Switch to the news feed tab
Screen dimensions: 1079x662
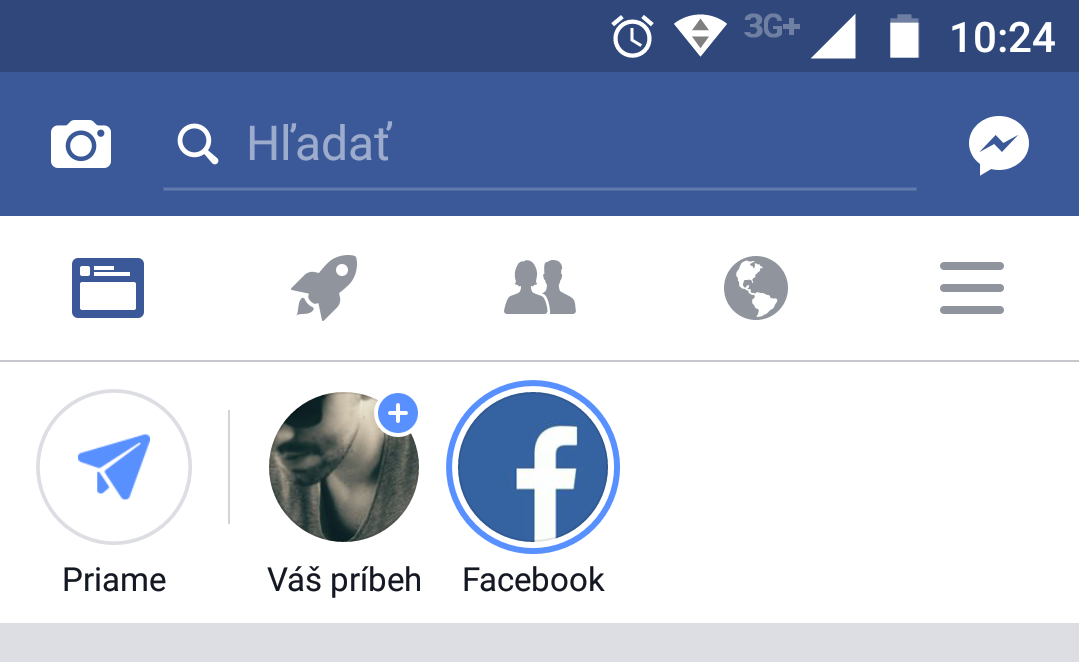click(x=108, y=288)
